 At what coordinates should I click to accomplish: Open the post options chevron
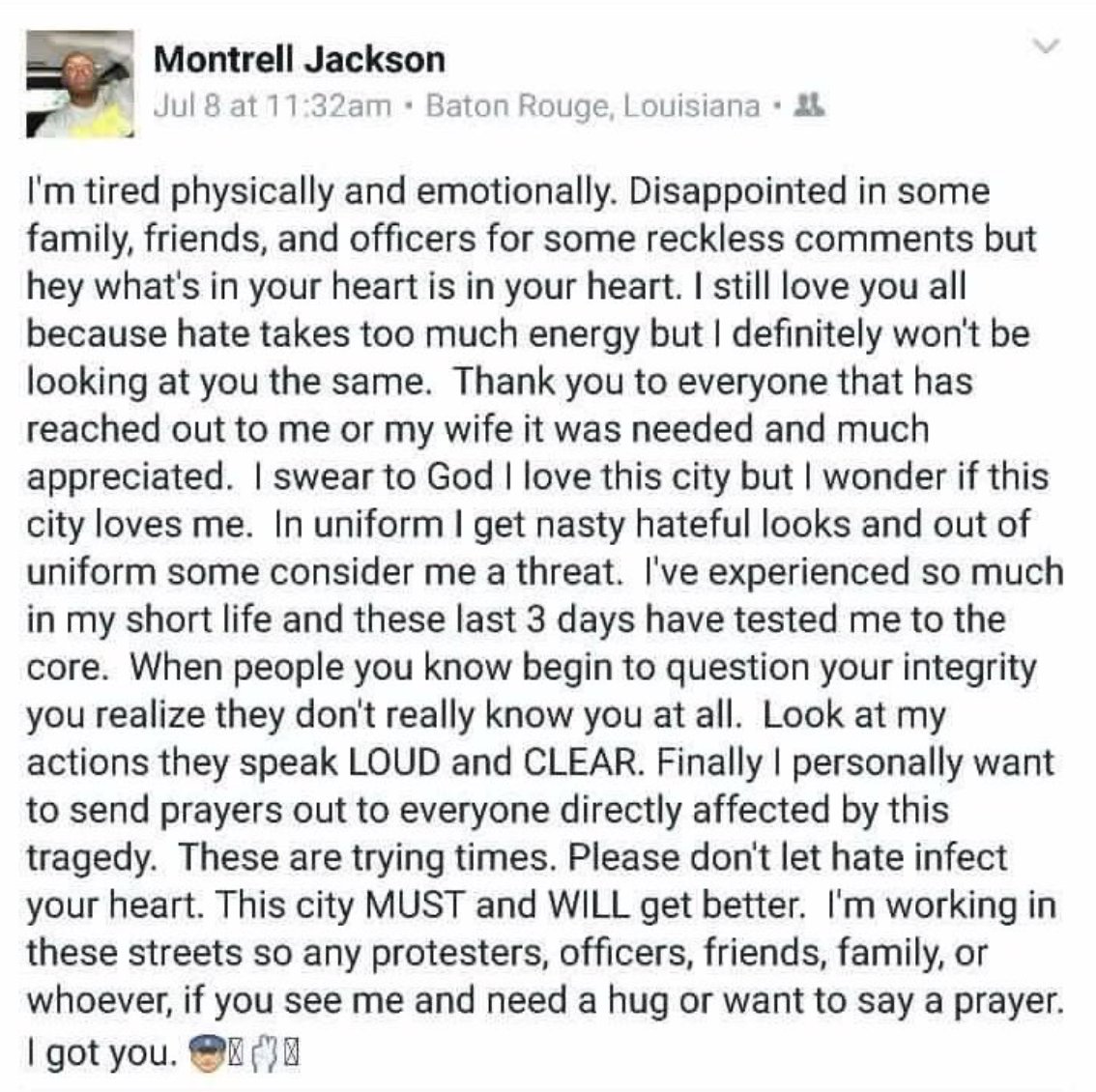click(x=1047, y=46)
